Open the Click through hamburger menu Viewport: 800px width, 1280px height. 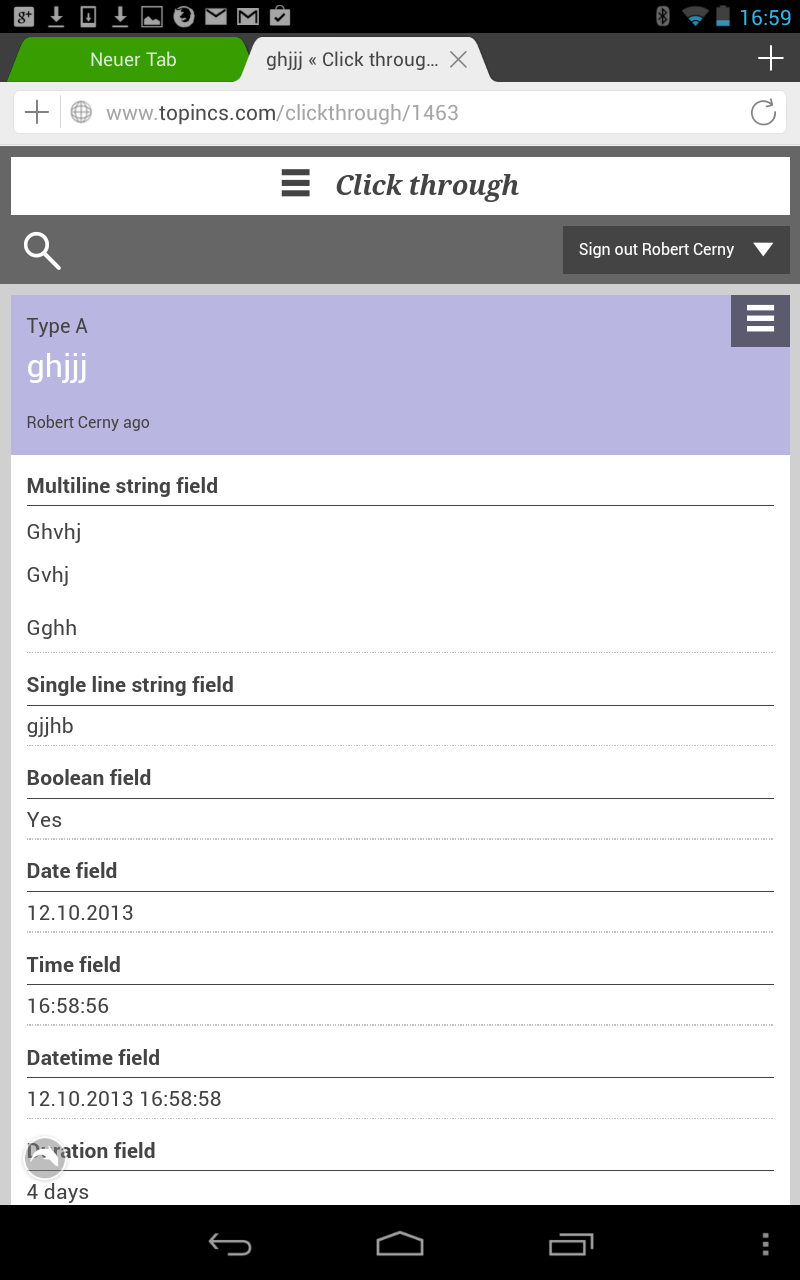click(x=295, y=184)
